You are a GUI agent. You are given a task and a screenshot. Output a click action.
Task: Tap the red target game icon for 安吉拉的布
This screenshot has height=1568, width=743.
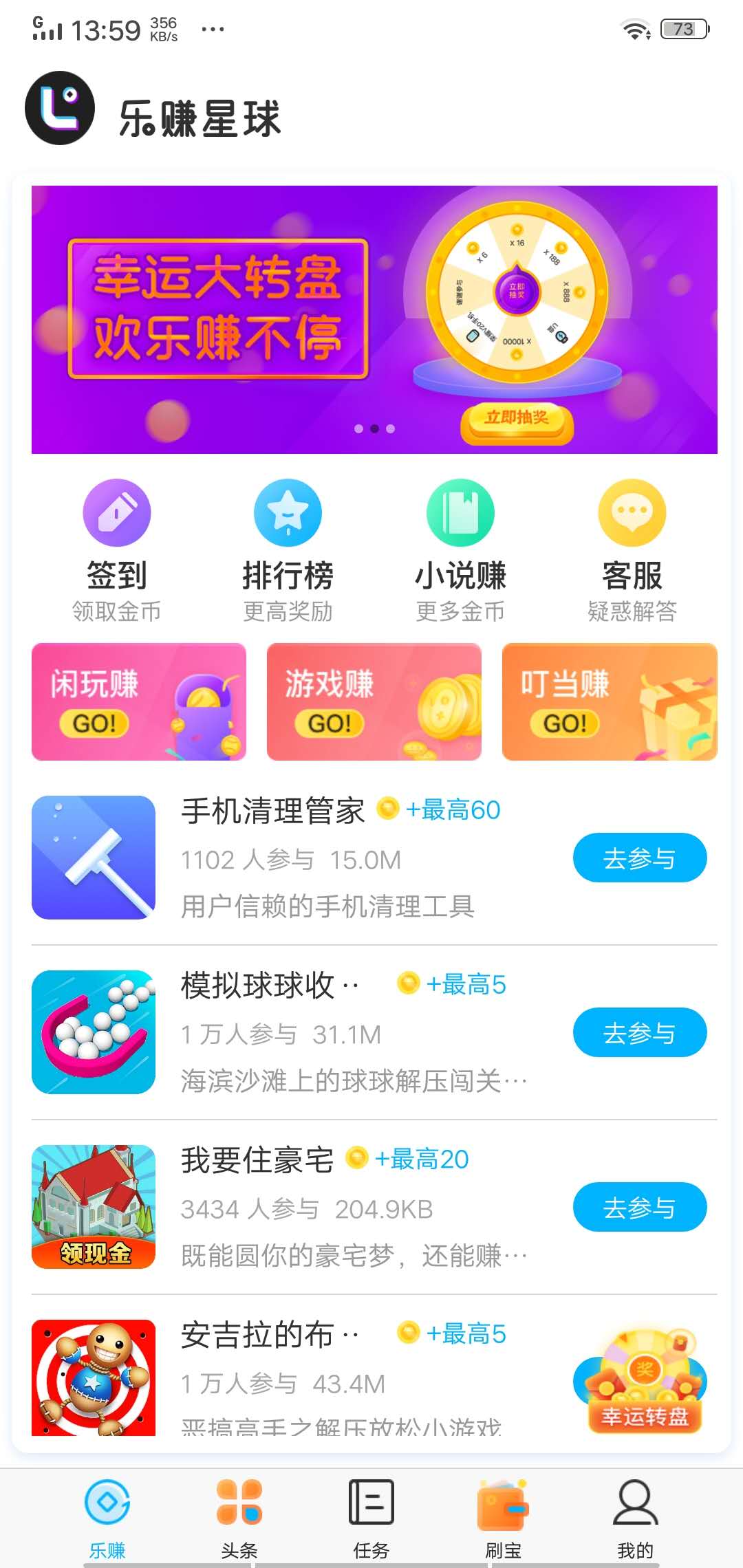click(94, 1382)
